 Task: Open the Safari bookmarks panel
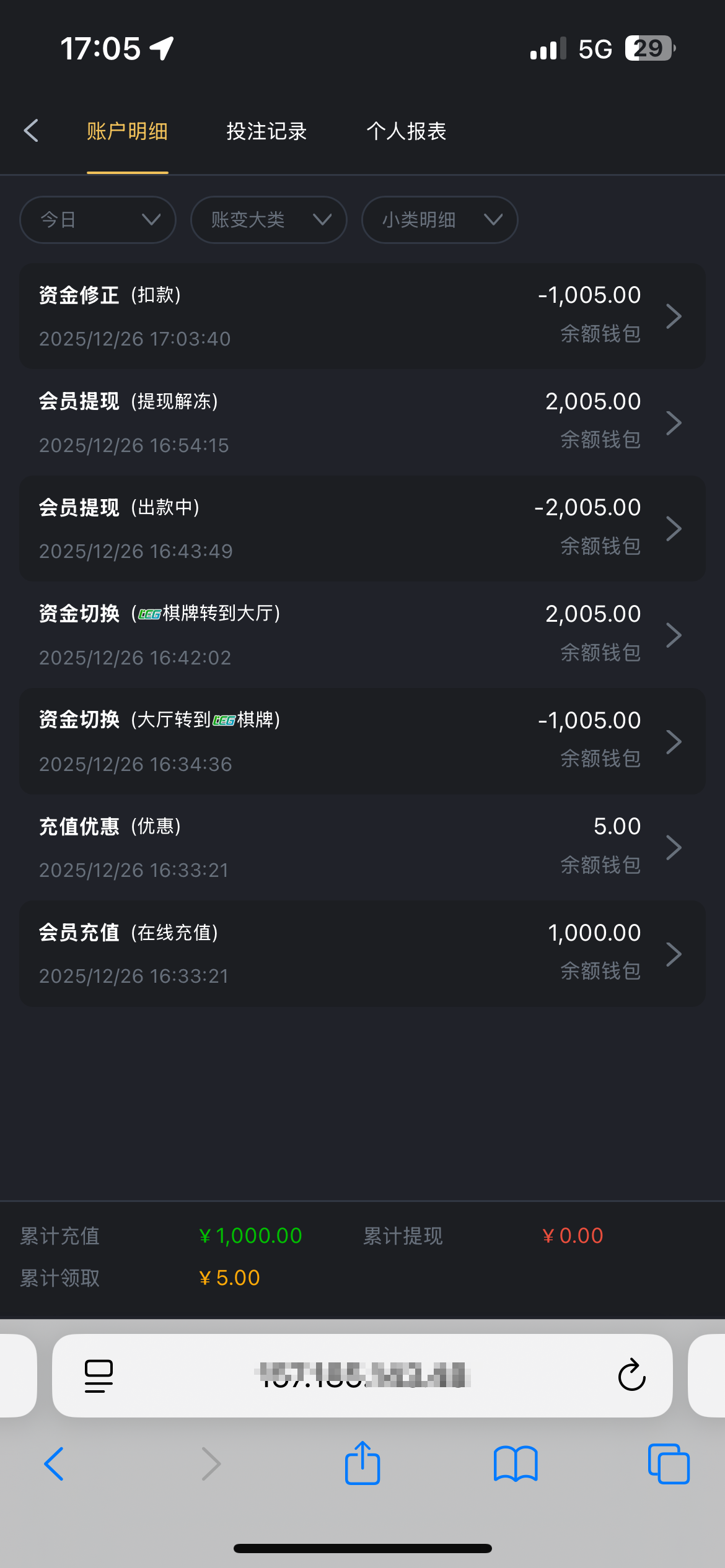click(515, 1463)
